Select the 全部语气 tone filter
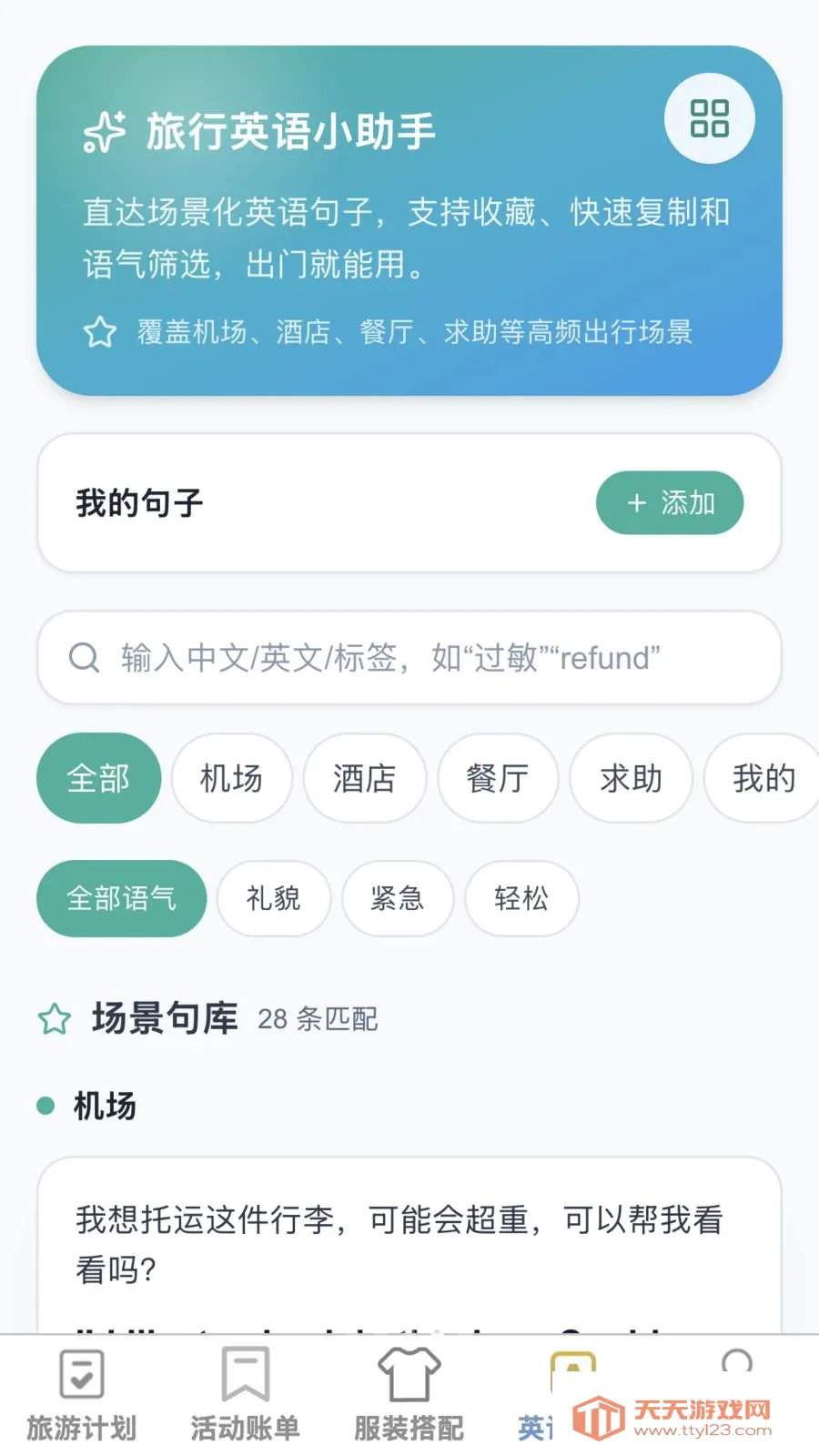819x1456 pixels. tap(121, 898)
